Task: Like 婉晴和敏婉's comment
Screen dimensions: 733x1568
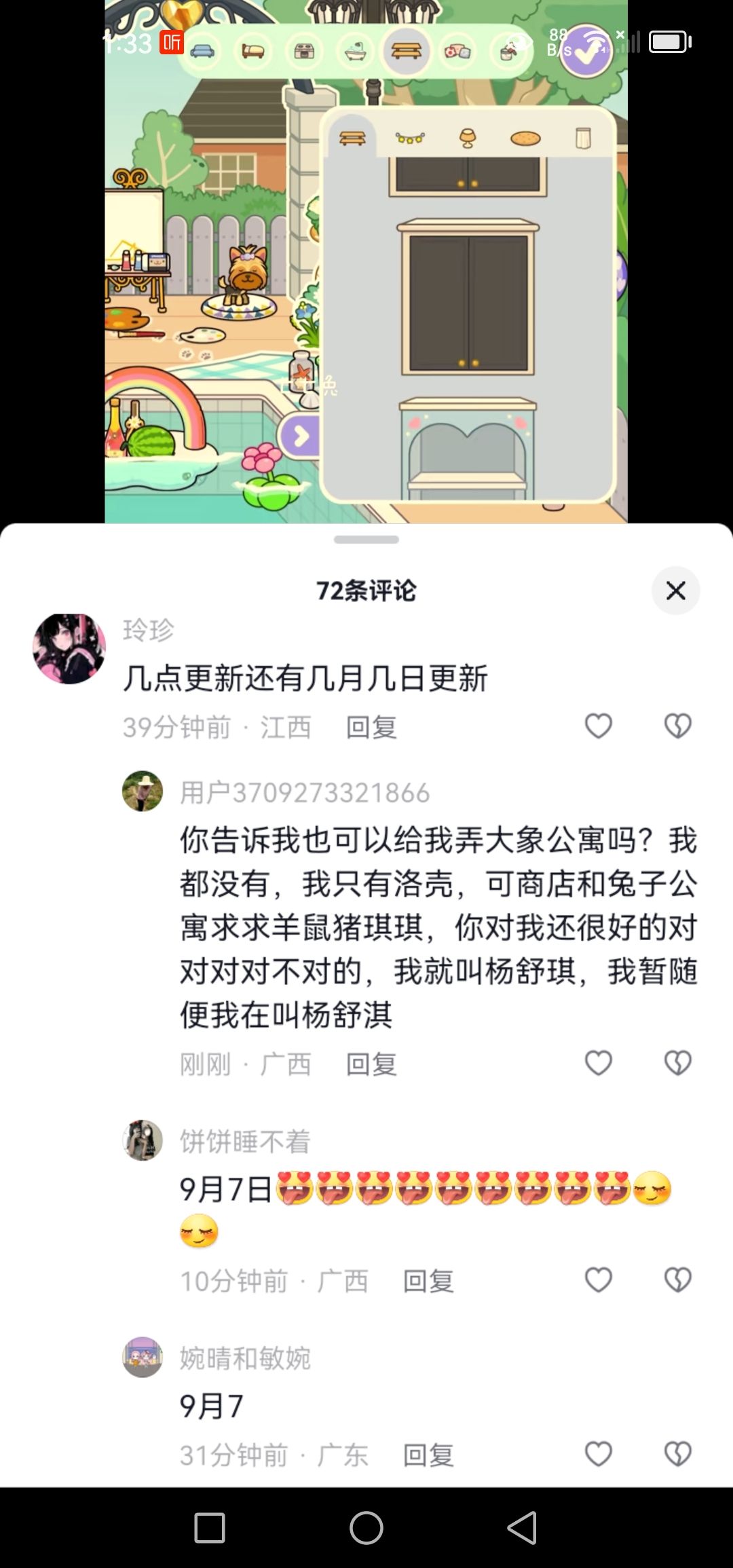Action: point(599,1454)
